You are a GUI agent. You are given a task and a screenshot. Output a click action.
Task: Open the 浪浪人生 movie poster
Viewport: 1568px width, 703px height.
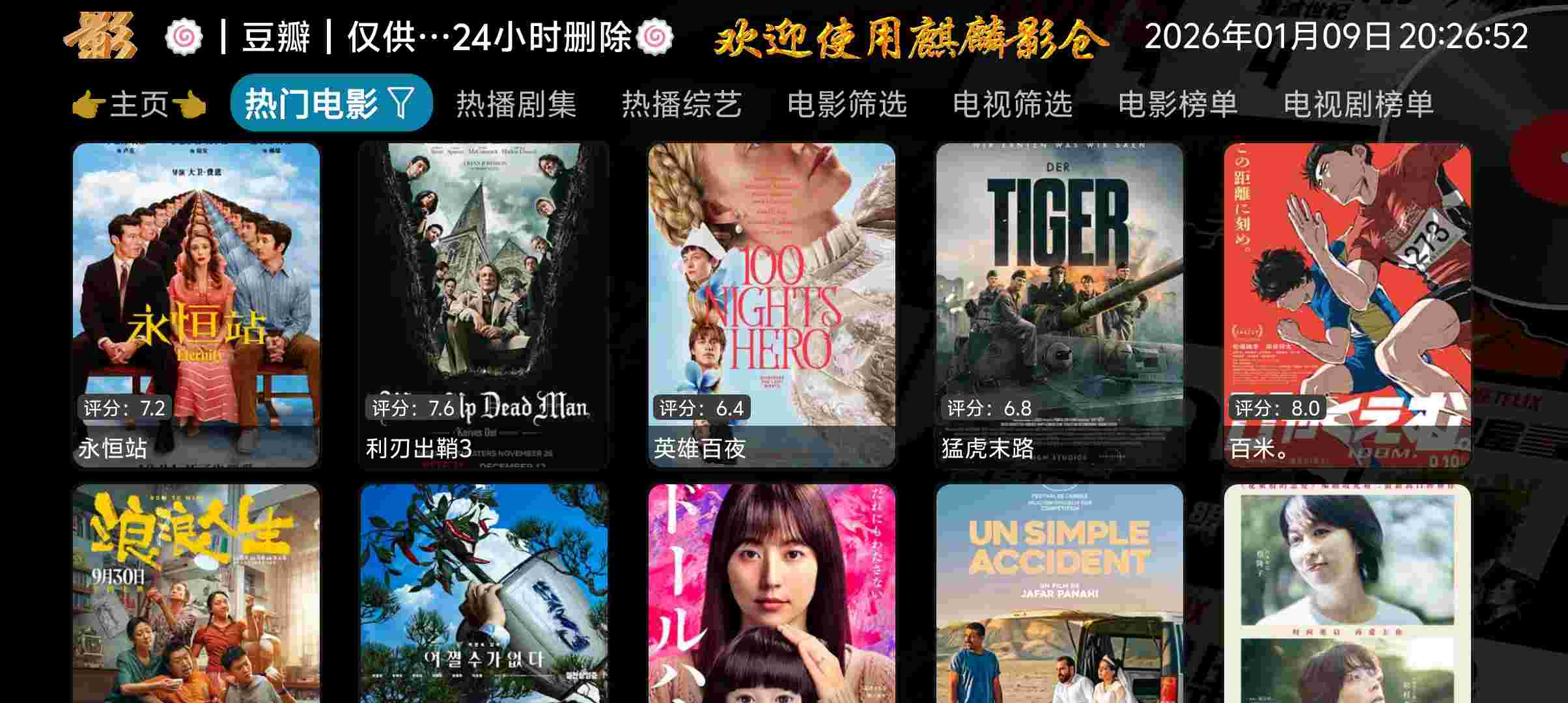click(x=196, y=592)
